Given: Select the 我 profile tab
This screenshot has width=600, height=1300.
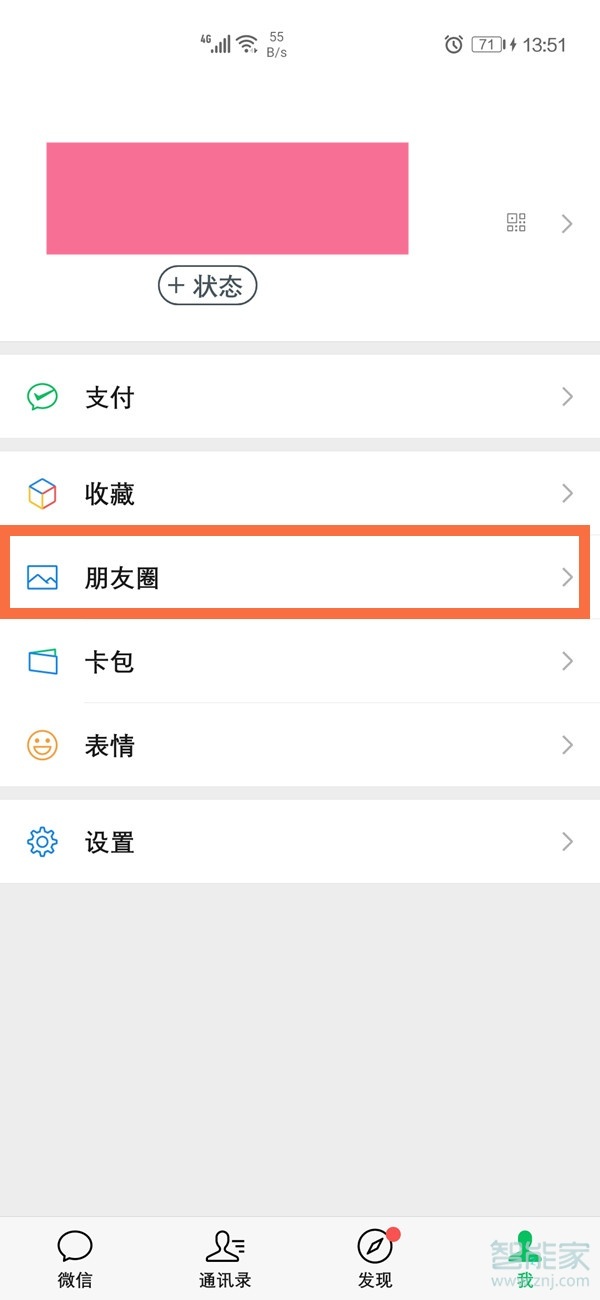Looking at the screenshot, I should point(525,1259).
